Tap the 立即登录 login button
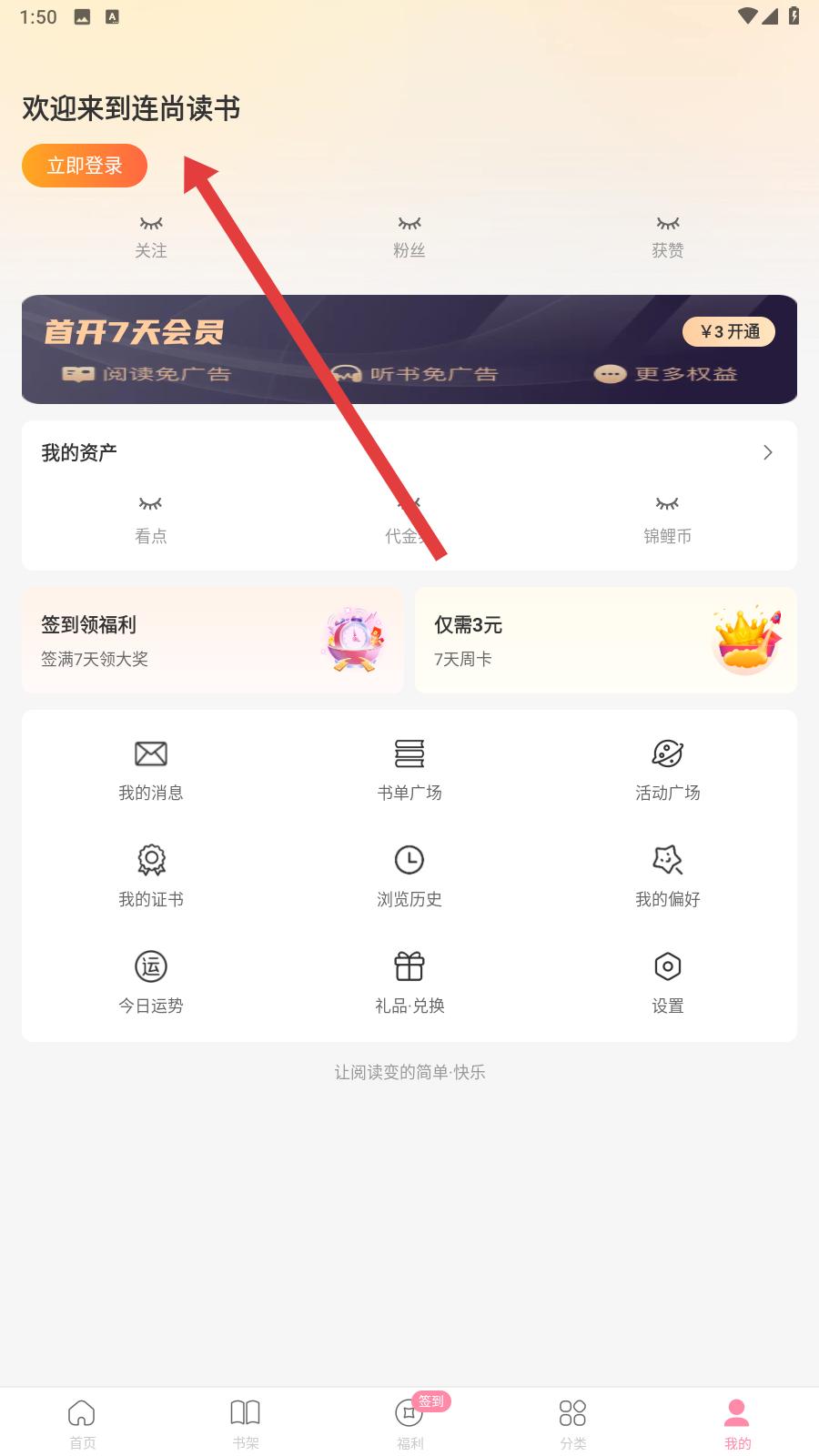This screenshot has width=819, height=1456. pos(85,166)
